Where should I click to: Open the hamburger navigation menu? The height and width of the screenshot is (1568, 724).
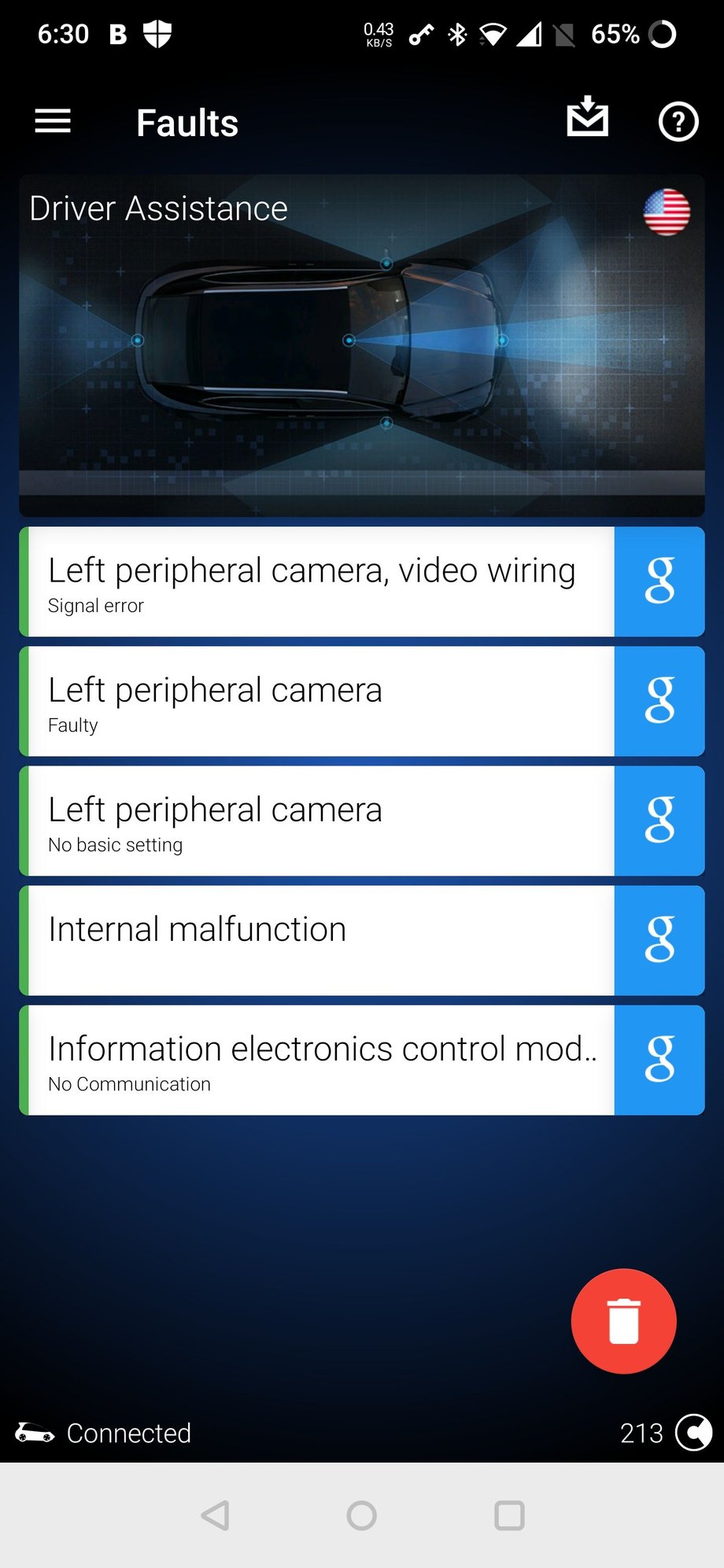pos(53,121)
